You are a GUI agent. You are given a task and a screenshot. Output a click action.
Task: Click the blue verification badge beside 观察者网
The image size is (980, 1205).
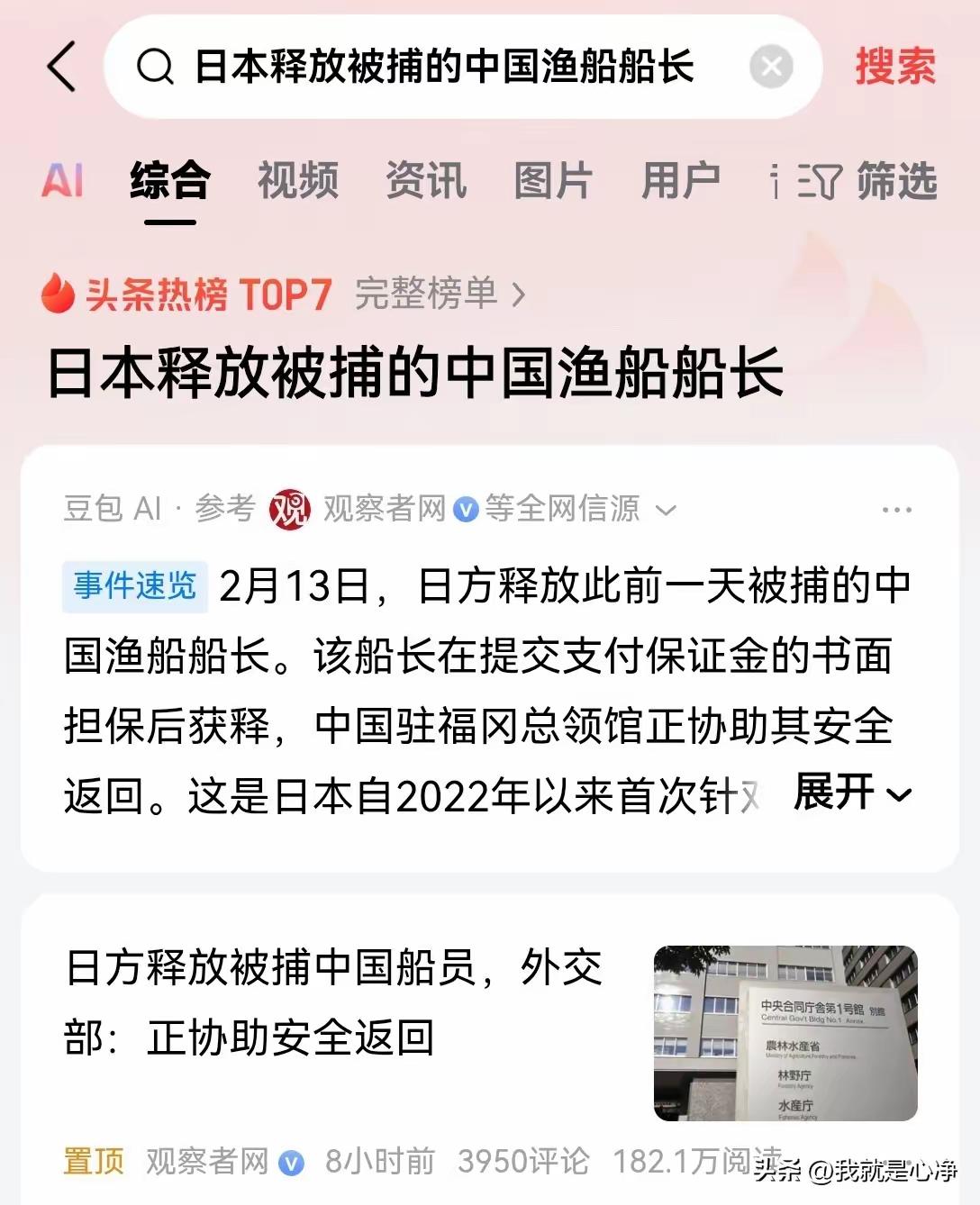[x=466, y=509]
